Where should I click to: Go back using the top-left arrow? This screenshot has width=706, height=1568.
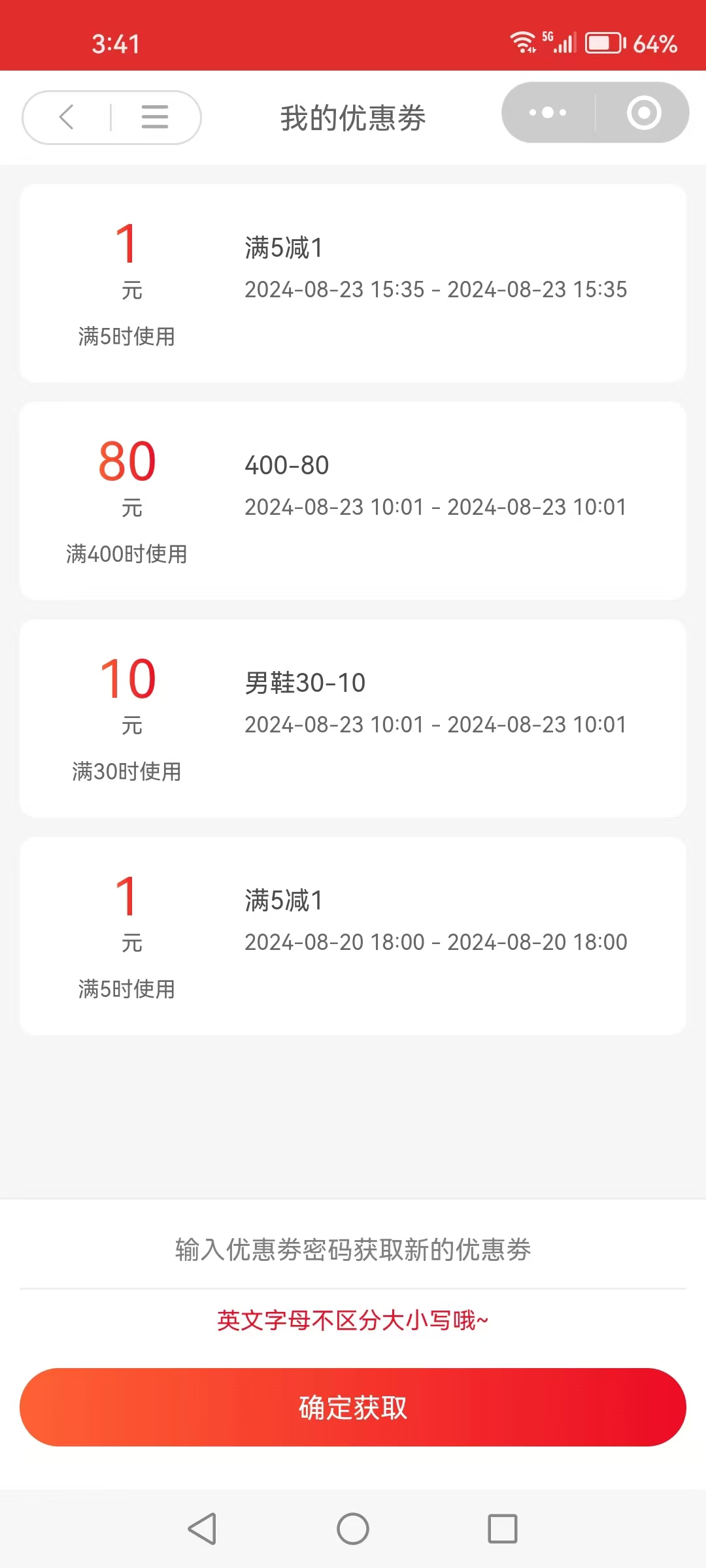tap(67, 118)
